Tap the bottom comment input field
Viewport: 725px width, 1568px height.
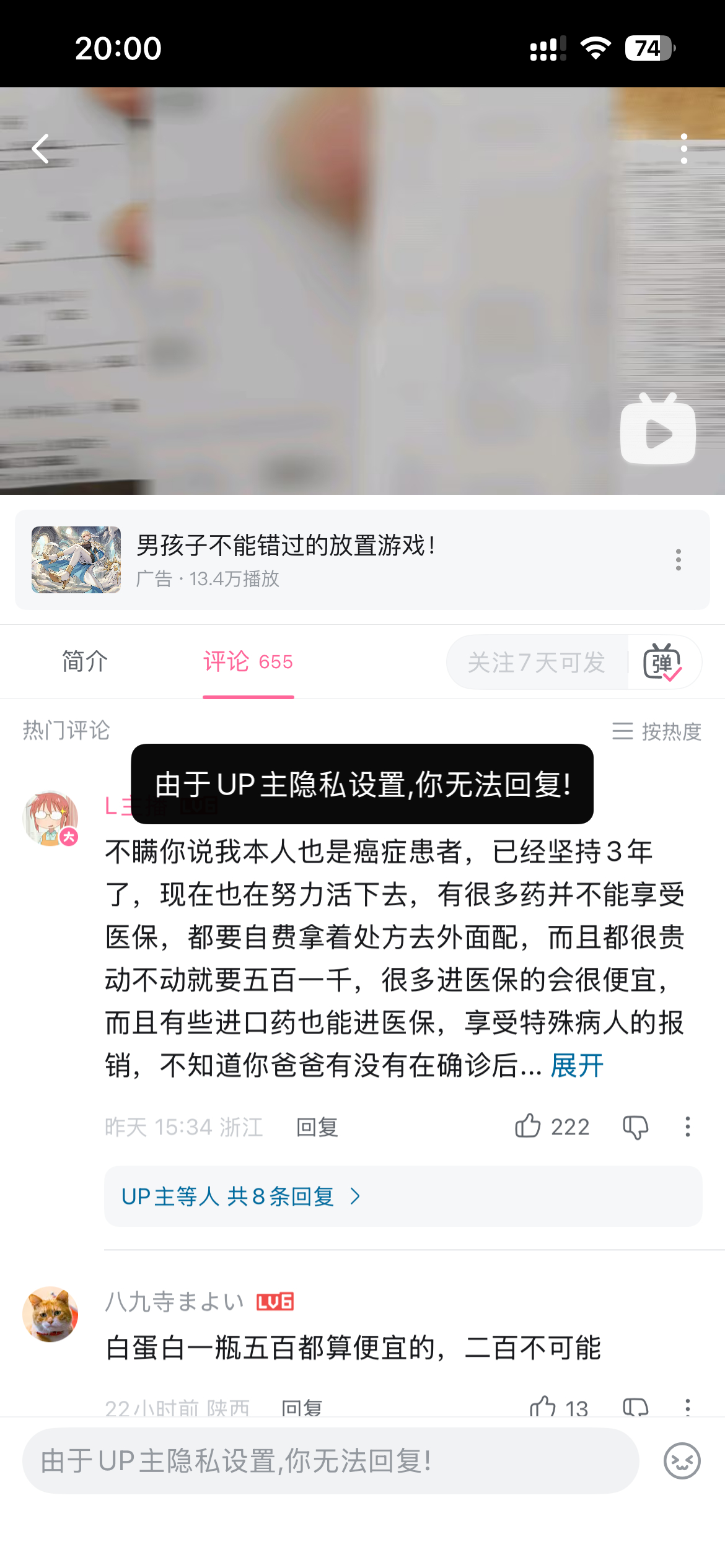331,1461
